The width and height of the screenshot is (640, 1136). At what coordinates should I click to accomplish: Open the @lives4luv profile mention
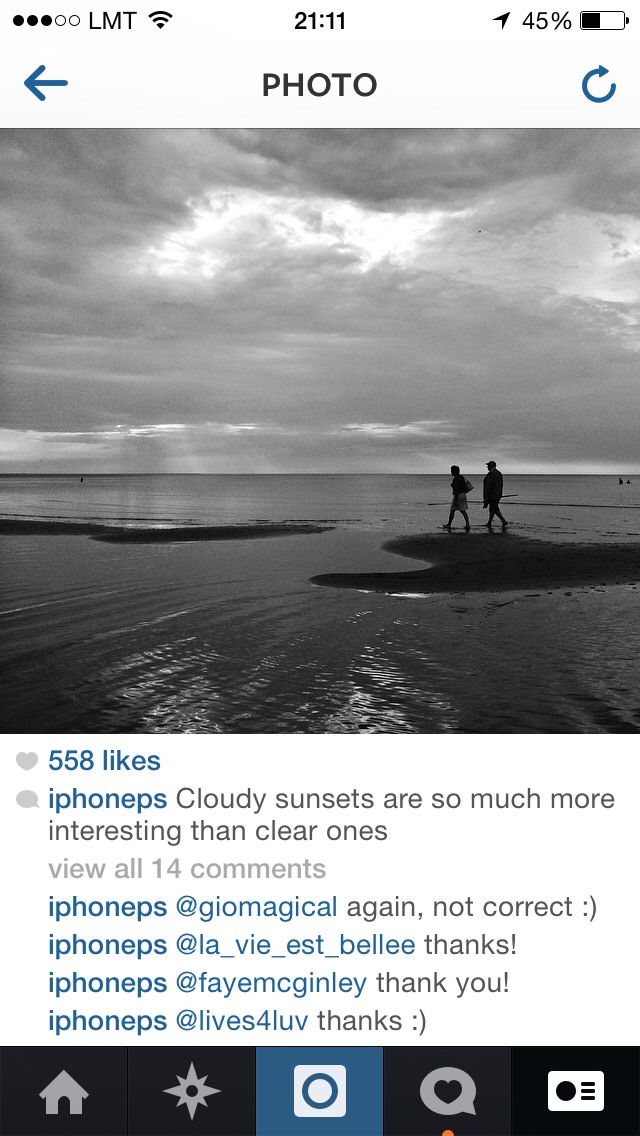tap(242, 1021)
